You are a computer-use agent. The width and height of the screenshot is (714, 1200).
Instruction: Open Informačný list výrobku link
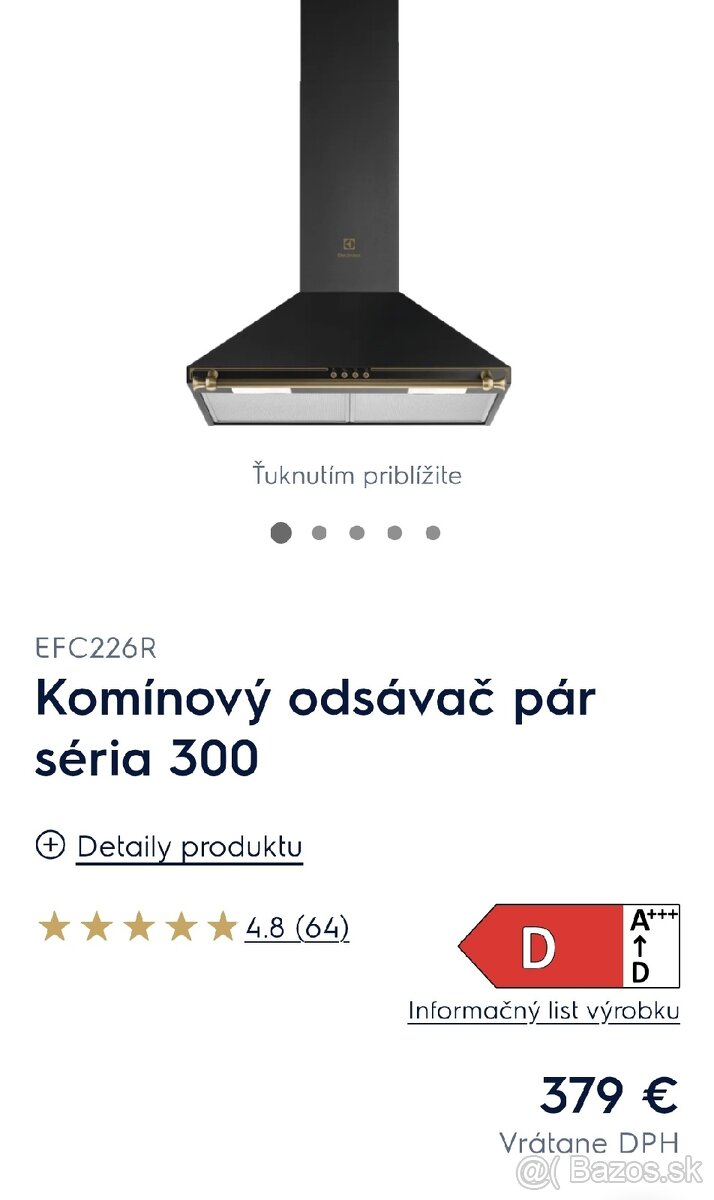[543, 1011]
